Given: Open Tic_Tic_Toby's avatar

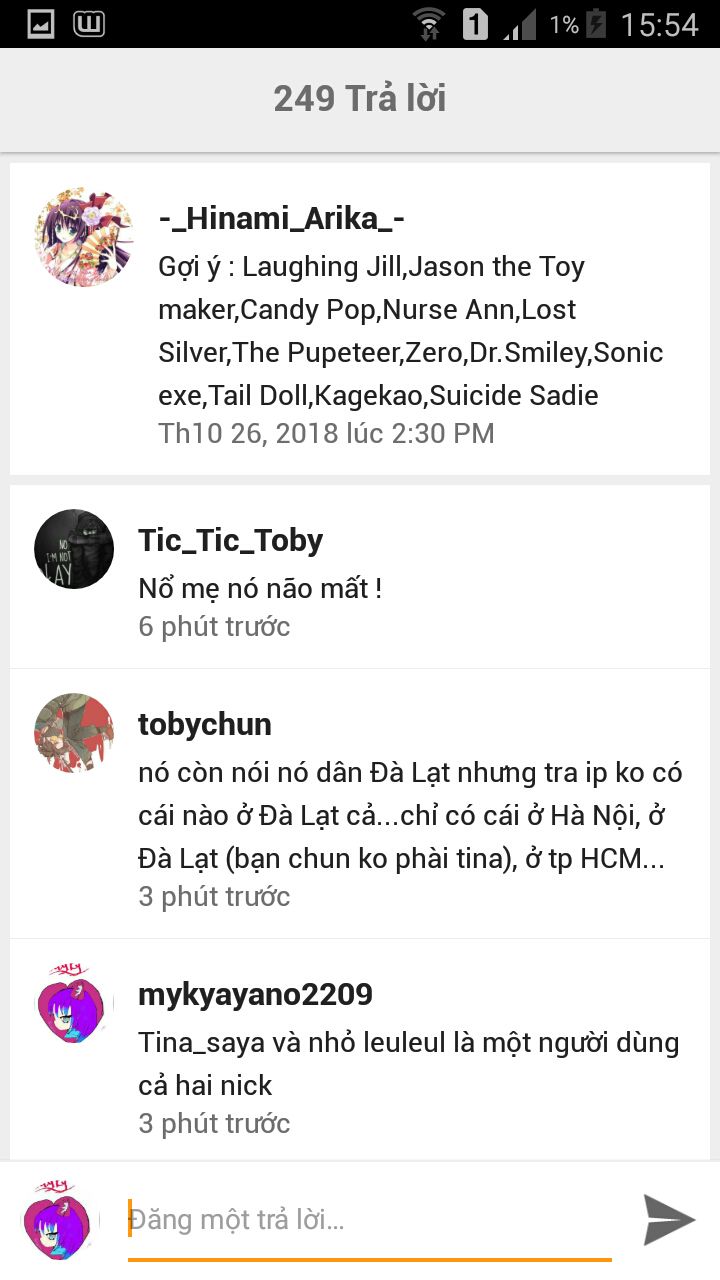Looking at the screenshot, I should tap(74, 549).
